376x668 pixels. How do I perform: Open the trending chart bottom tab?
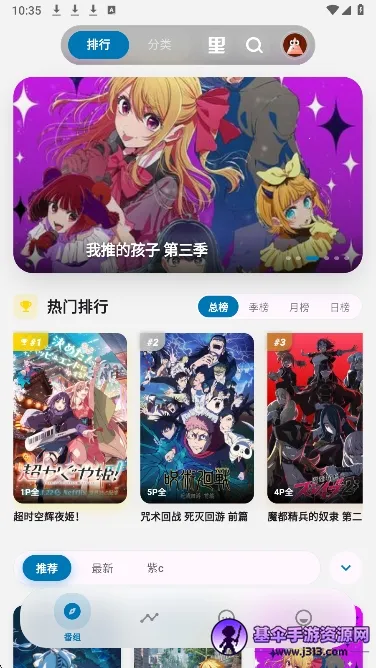149,618
